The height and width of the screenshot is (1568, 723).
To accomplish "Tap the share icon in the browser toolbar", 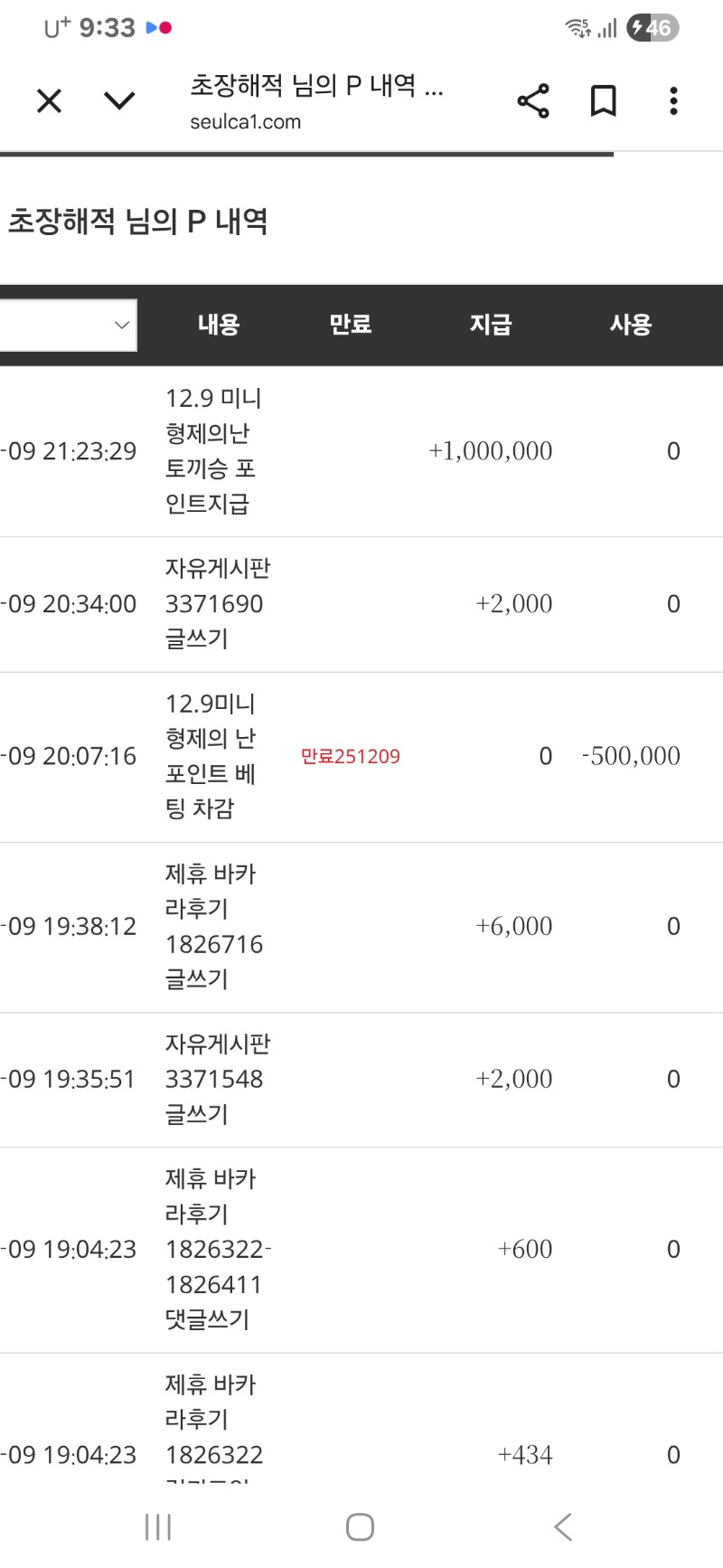I will point(533,100).
